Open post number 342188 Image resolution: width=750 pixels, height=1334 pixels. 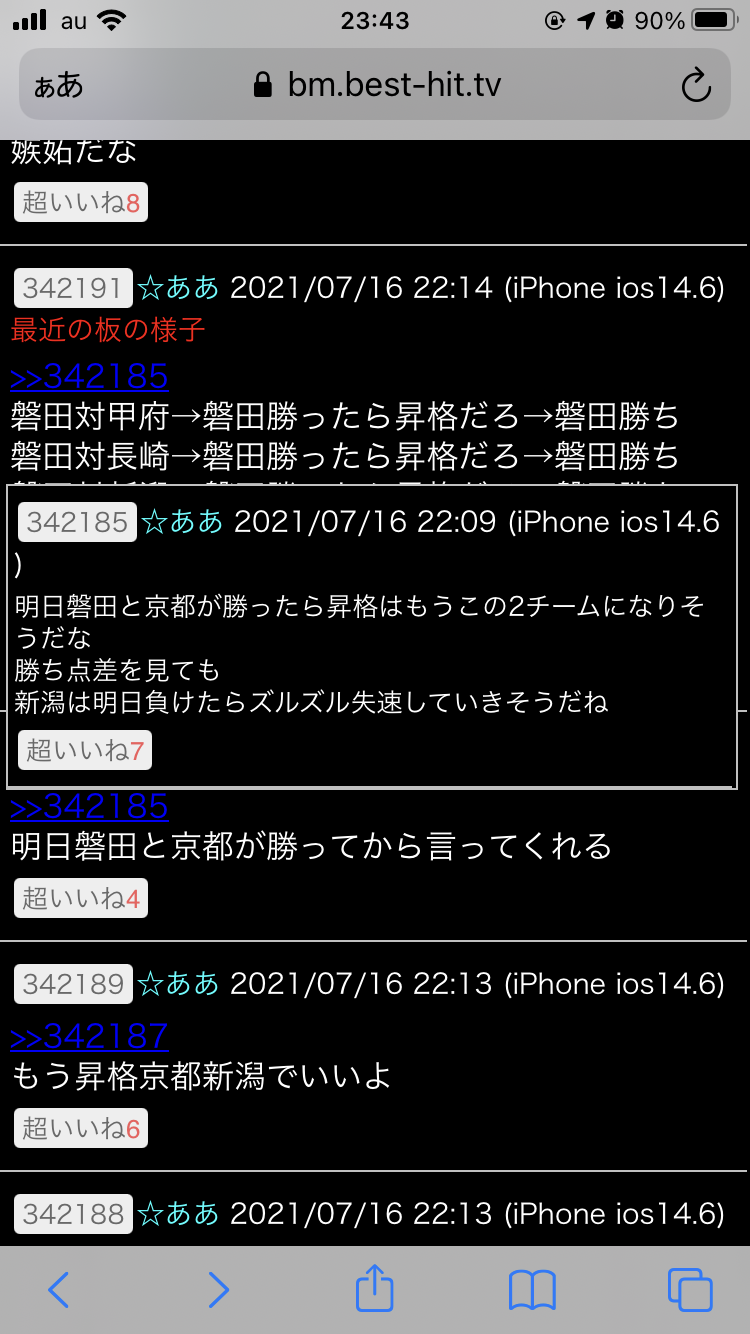point(73,1214)
